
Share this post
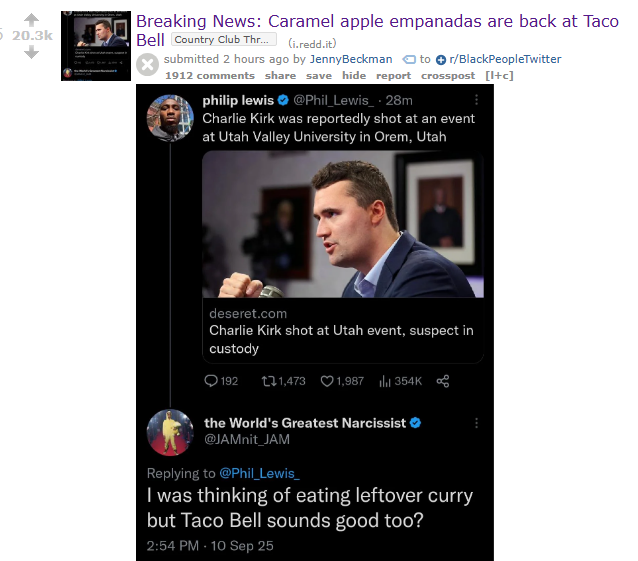[280, 75]
